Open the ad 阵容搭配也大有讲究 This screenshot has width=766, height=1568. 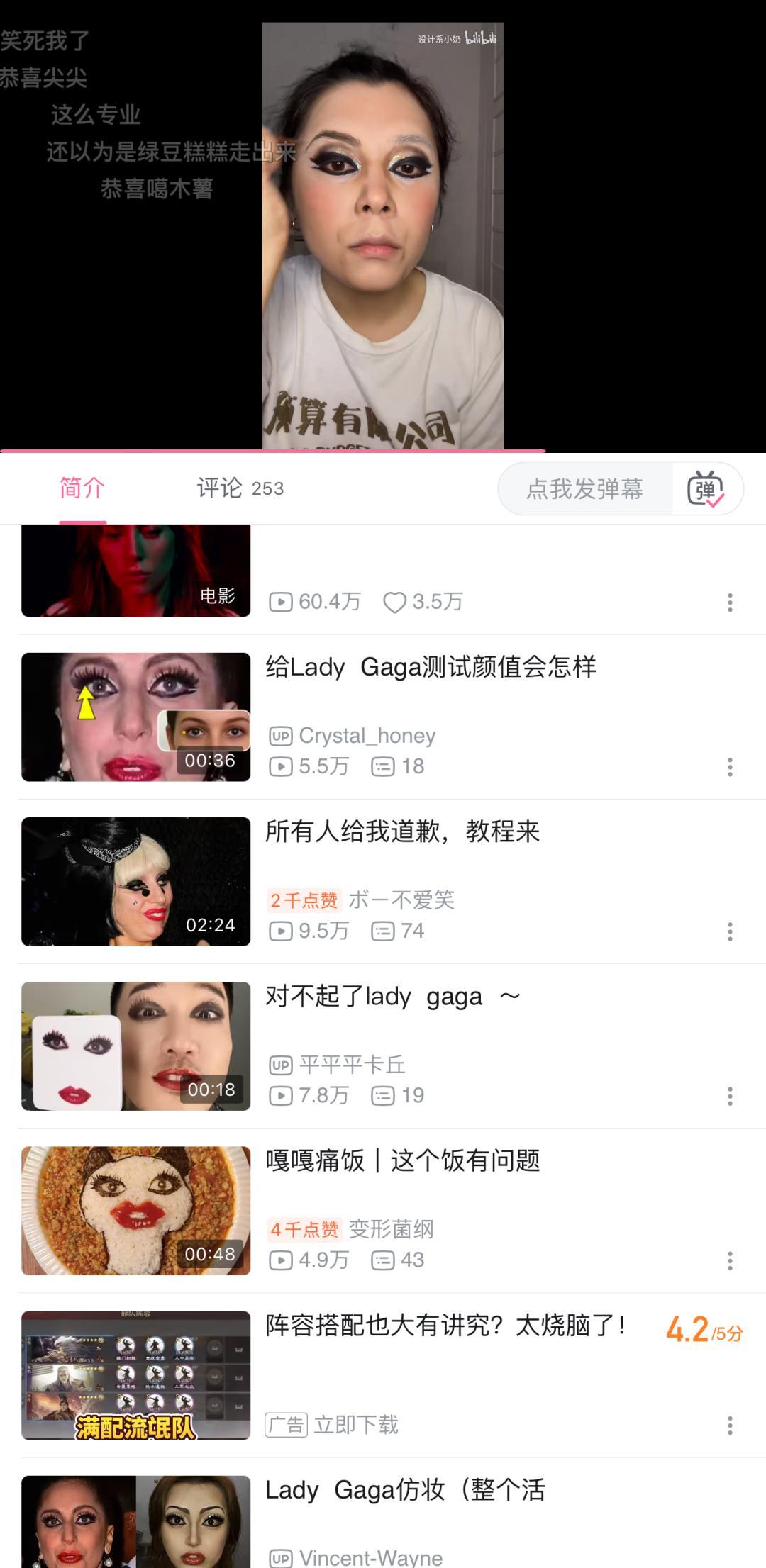coord(445,1326)
